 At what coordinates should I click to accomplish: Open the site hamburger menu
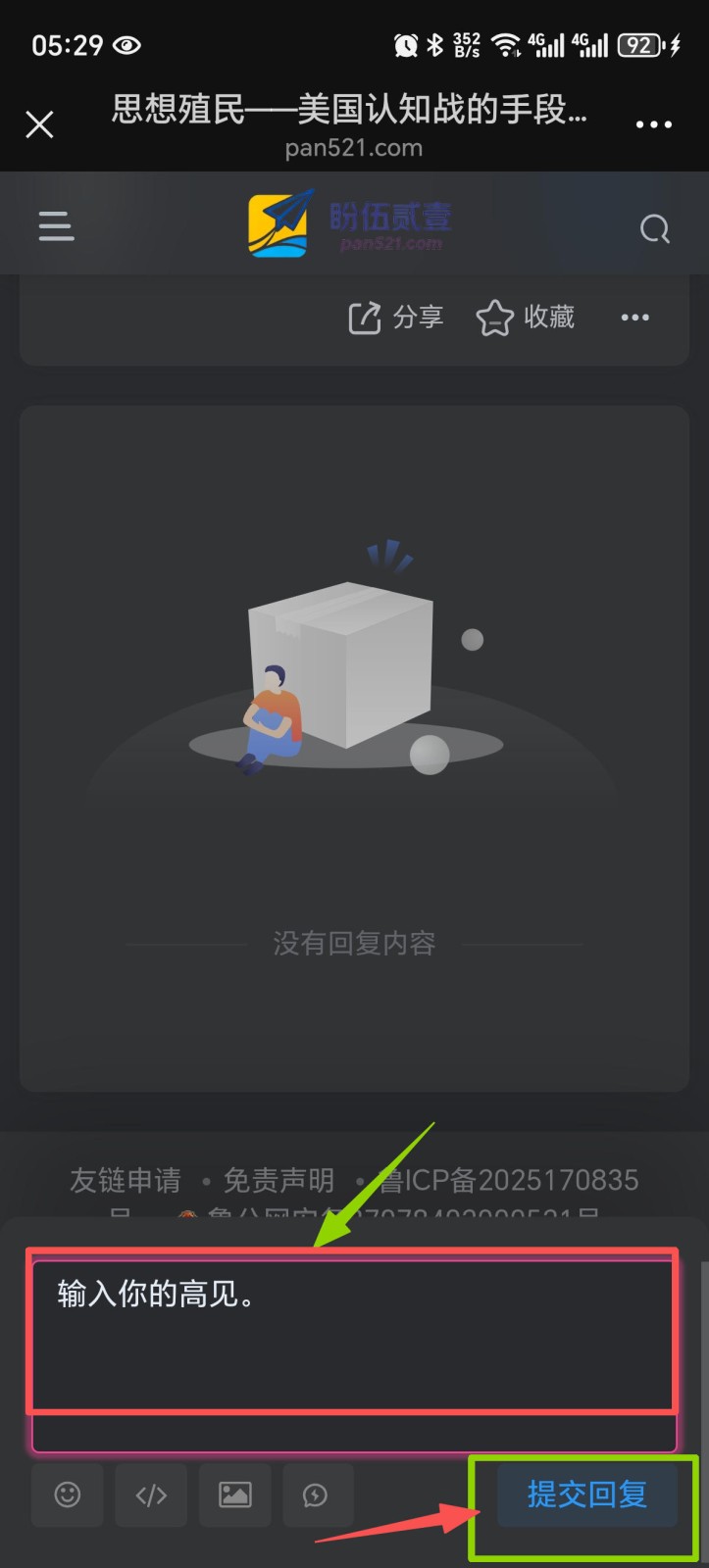[56, 226]
